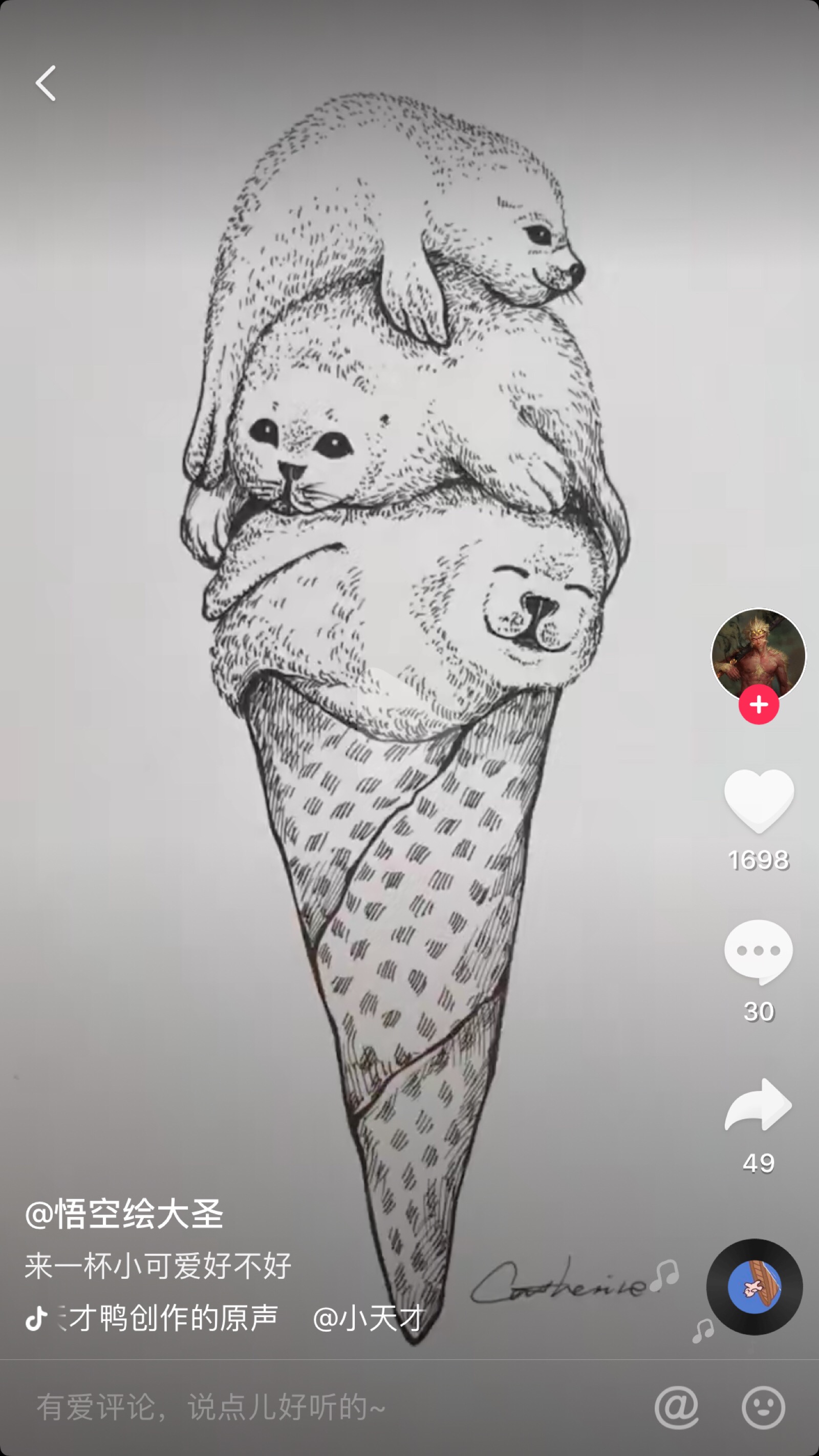Open the comments bubble icon
This screenshot has width=819, height=1456.
click(759, 952)
